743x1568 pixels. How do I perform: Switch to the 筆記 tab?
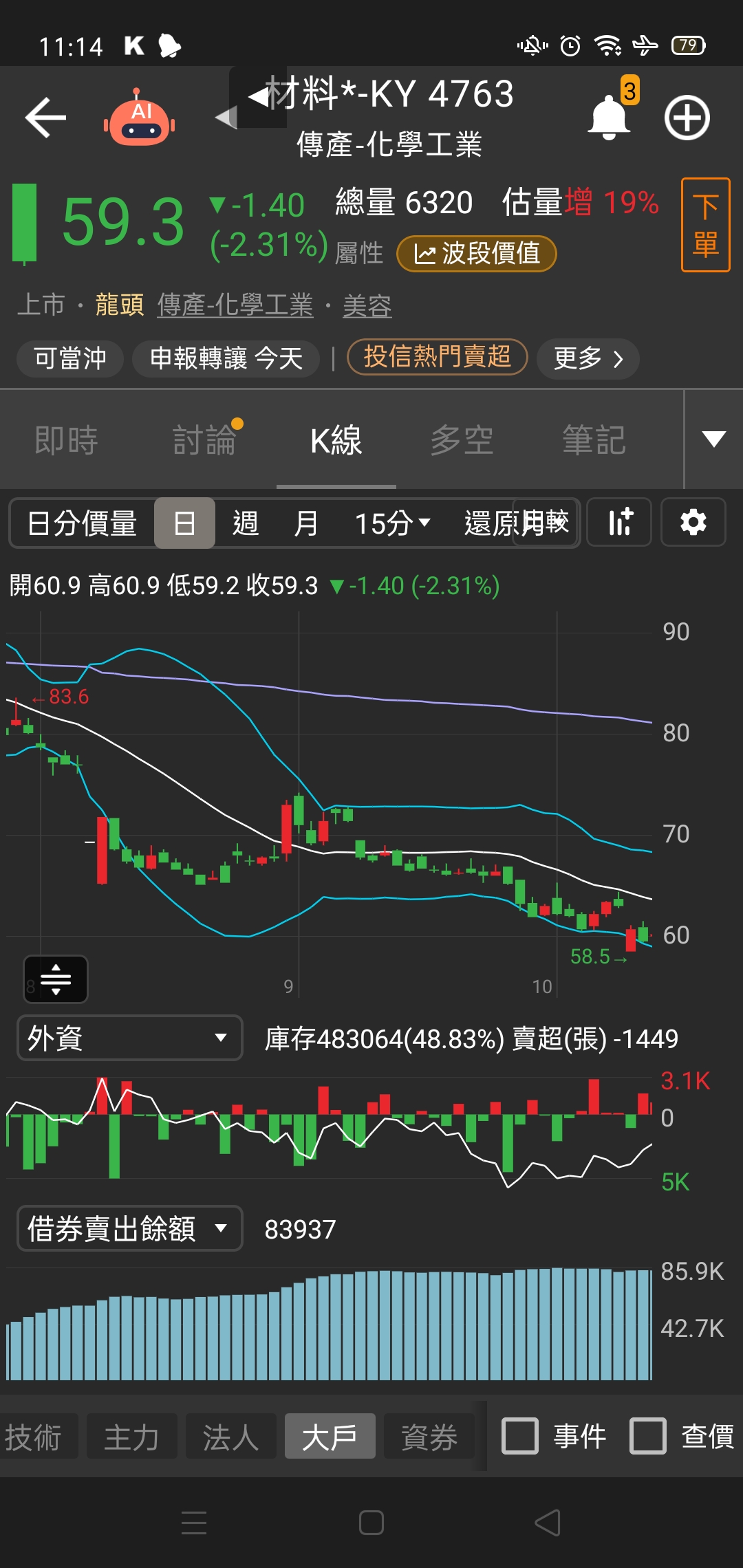594,440
